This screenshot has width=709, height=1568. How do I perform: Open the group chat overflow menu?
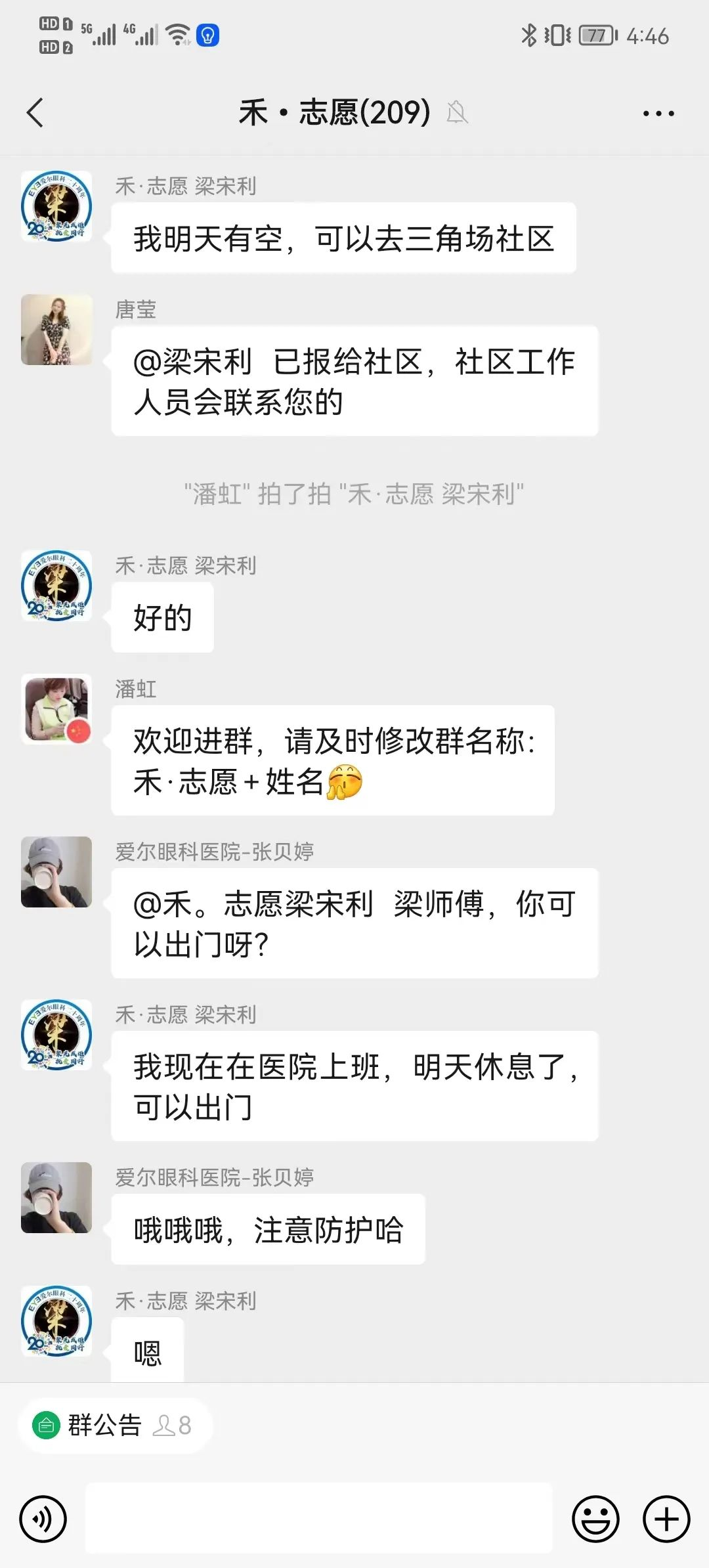(x=658, y=114)
